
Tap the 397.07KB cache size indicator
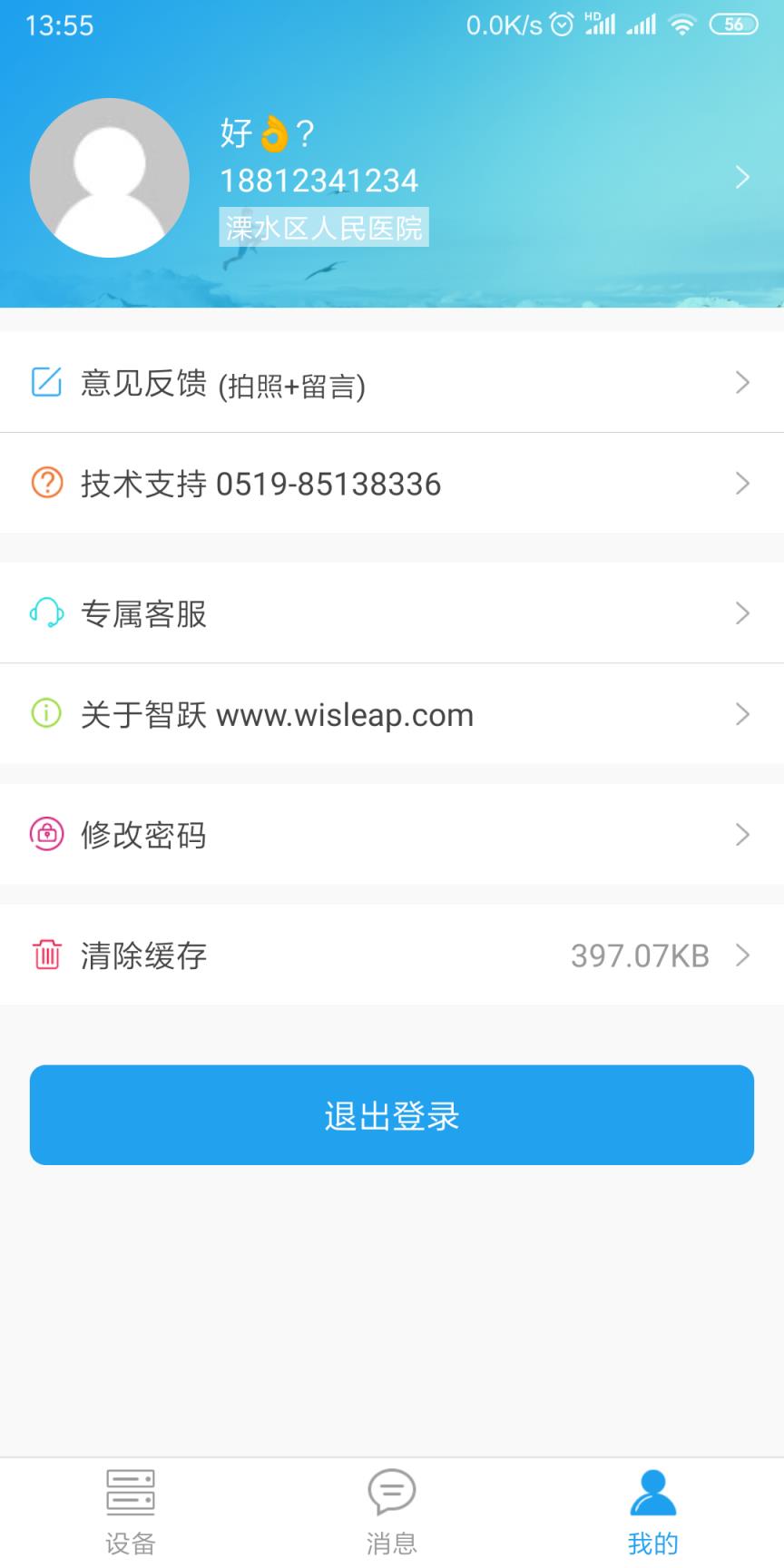tap(639, 955)
